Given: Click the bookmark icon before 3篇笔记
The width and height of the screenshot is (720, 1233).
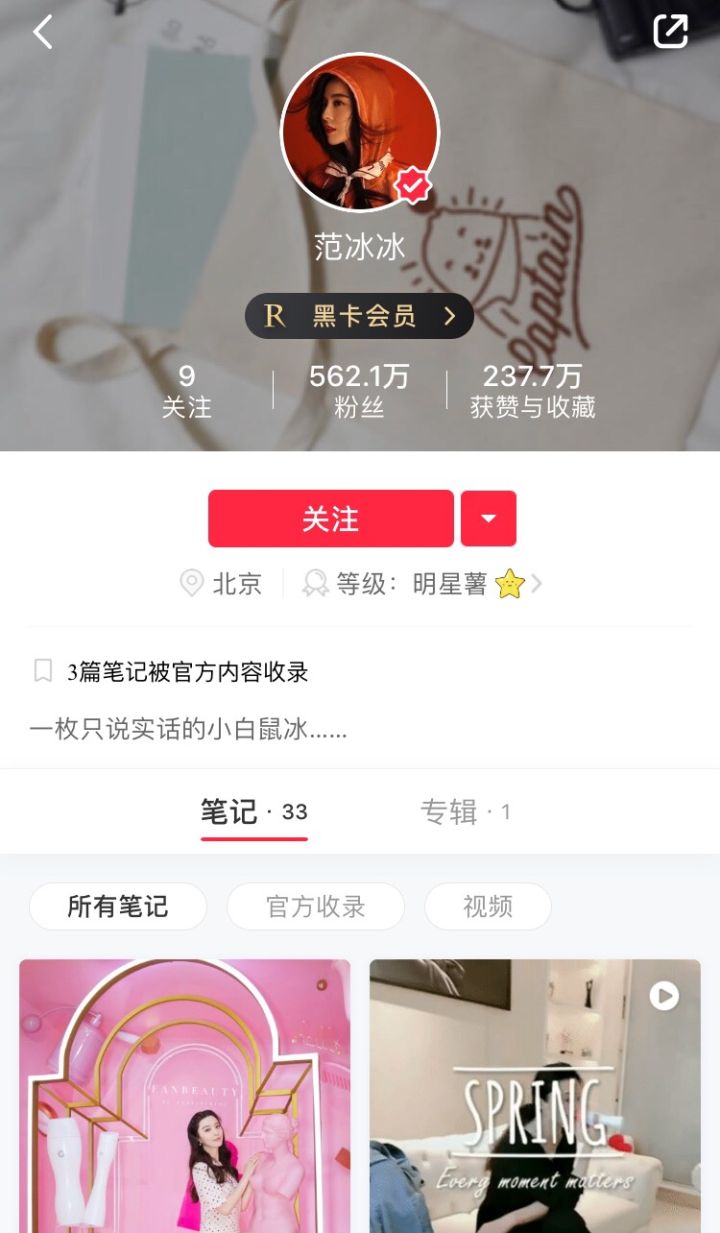Looking at the screenshot, I should (x=41, y=671).
